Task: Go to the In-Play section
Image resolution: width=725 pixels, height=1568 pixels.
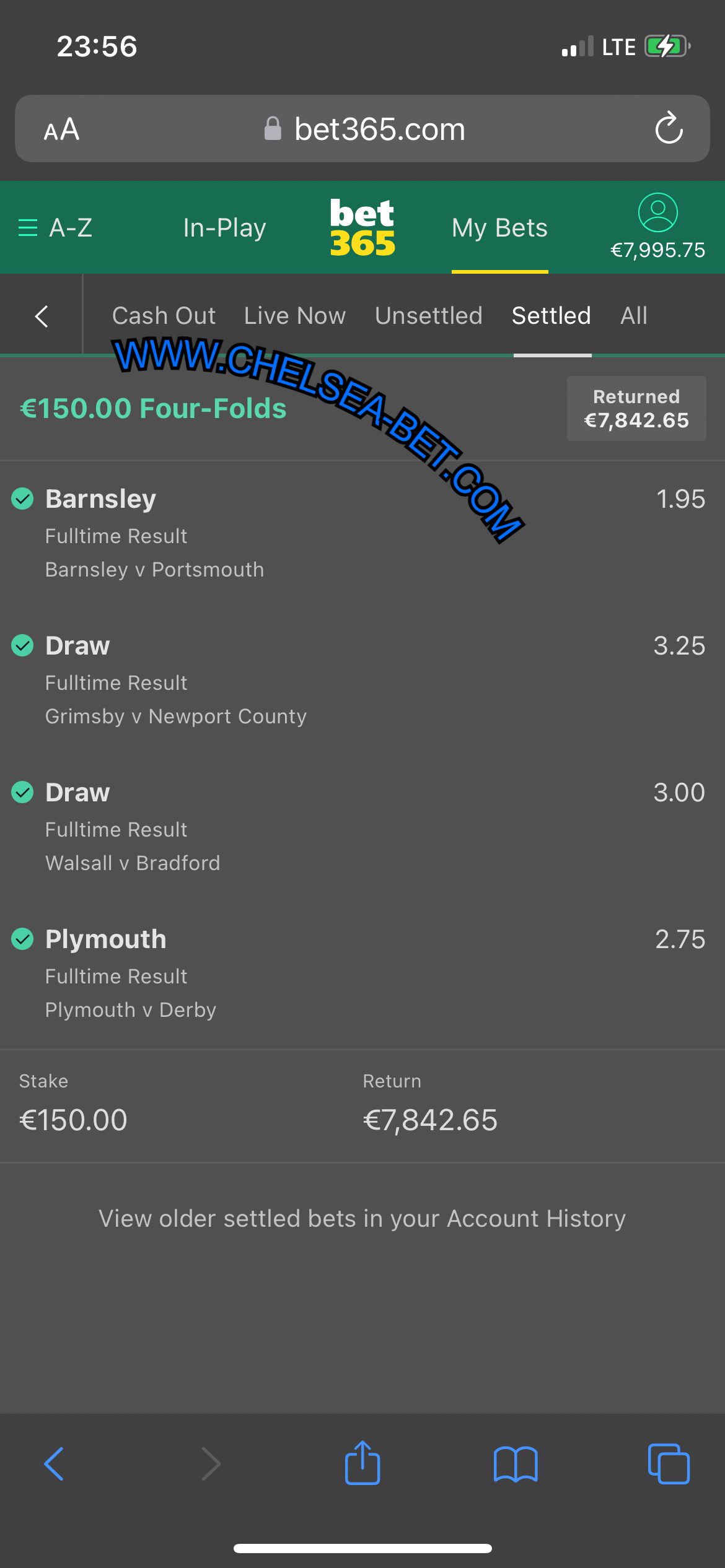Action: tap(224, 228)
